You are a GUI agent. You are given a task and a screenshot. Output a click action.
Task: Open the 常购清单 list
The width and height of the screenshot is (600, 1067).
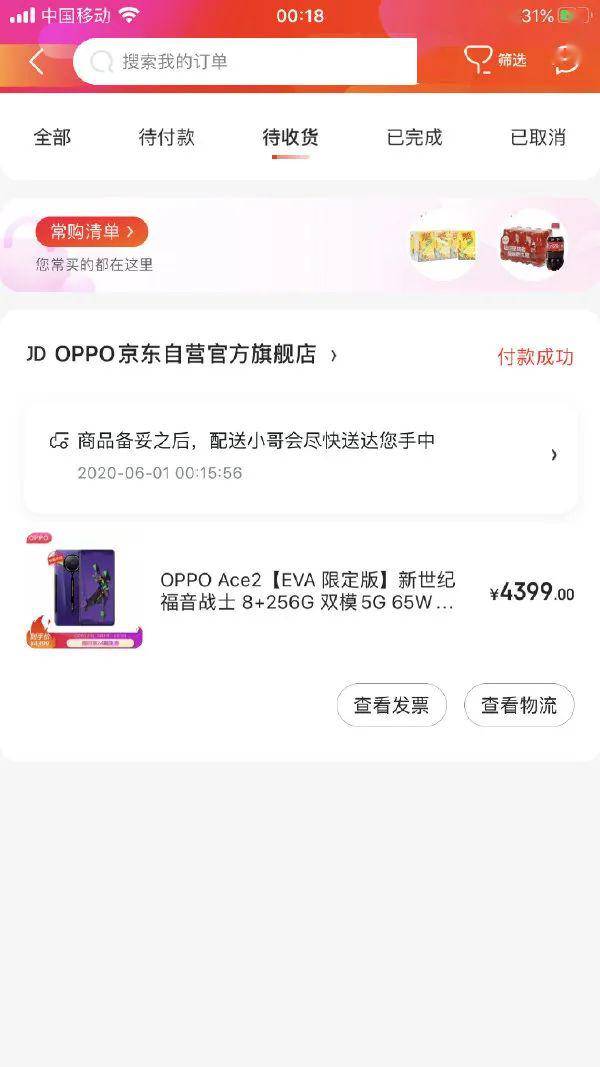click(91, 232)
